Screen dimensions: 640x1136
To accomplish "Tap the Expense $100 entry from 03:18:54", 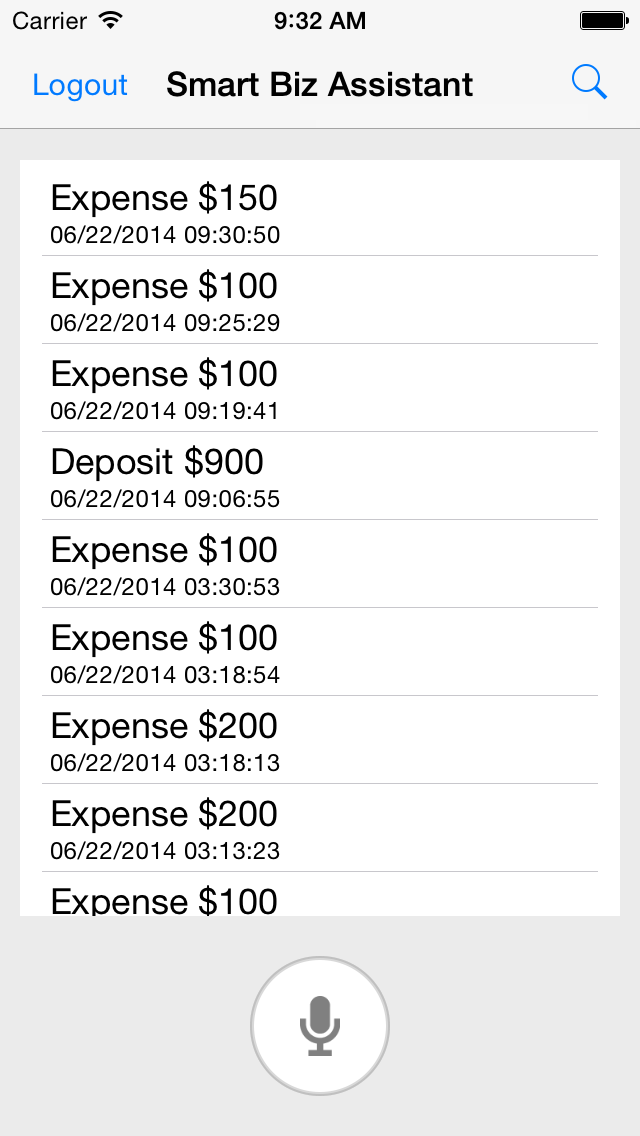I will click(320, 652).
